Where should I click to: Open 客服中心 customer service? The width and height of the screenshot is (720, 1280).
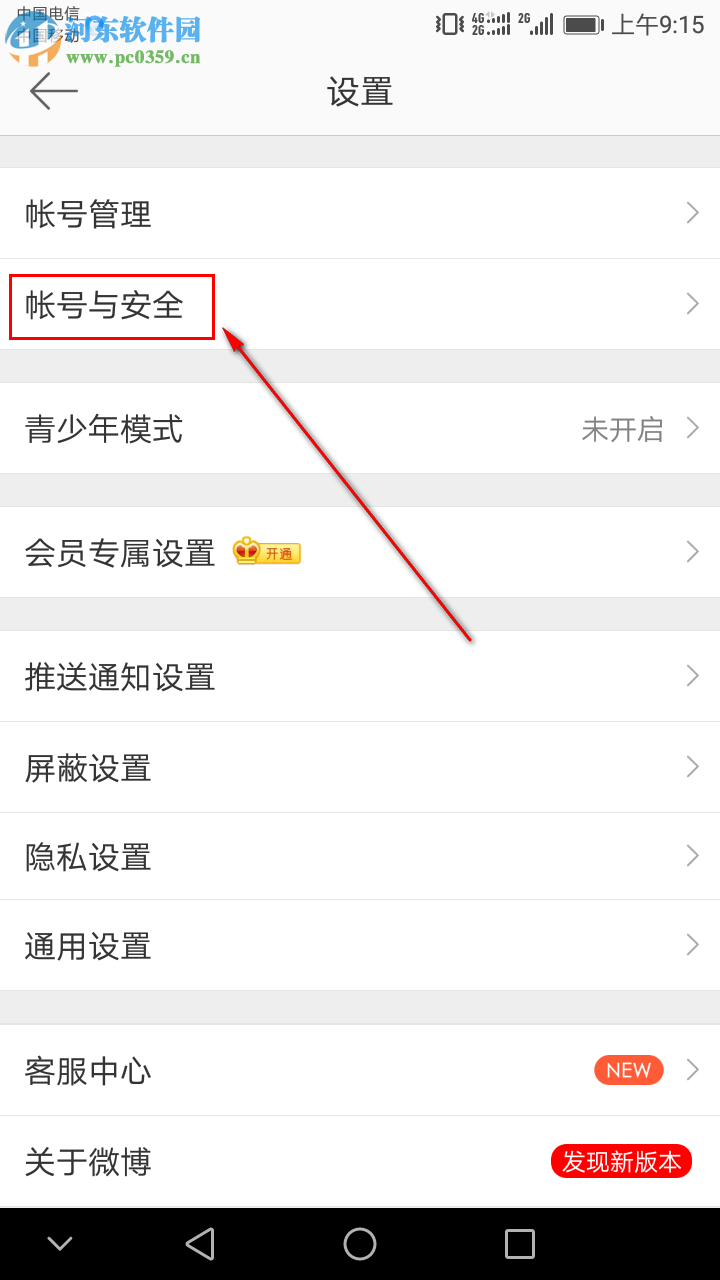(87, 1069)
